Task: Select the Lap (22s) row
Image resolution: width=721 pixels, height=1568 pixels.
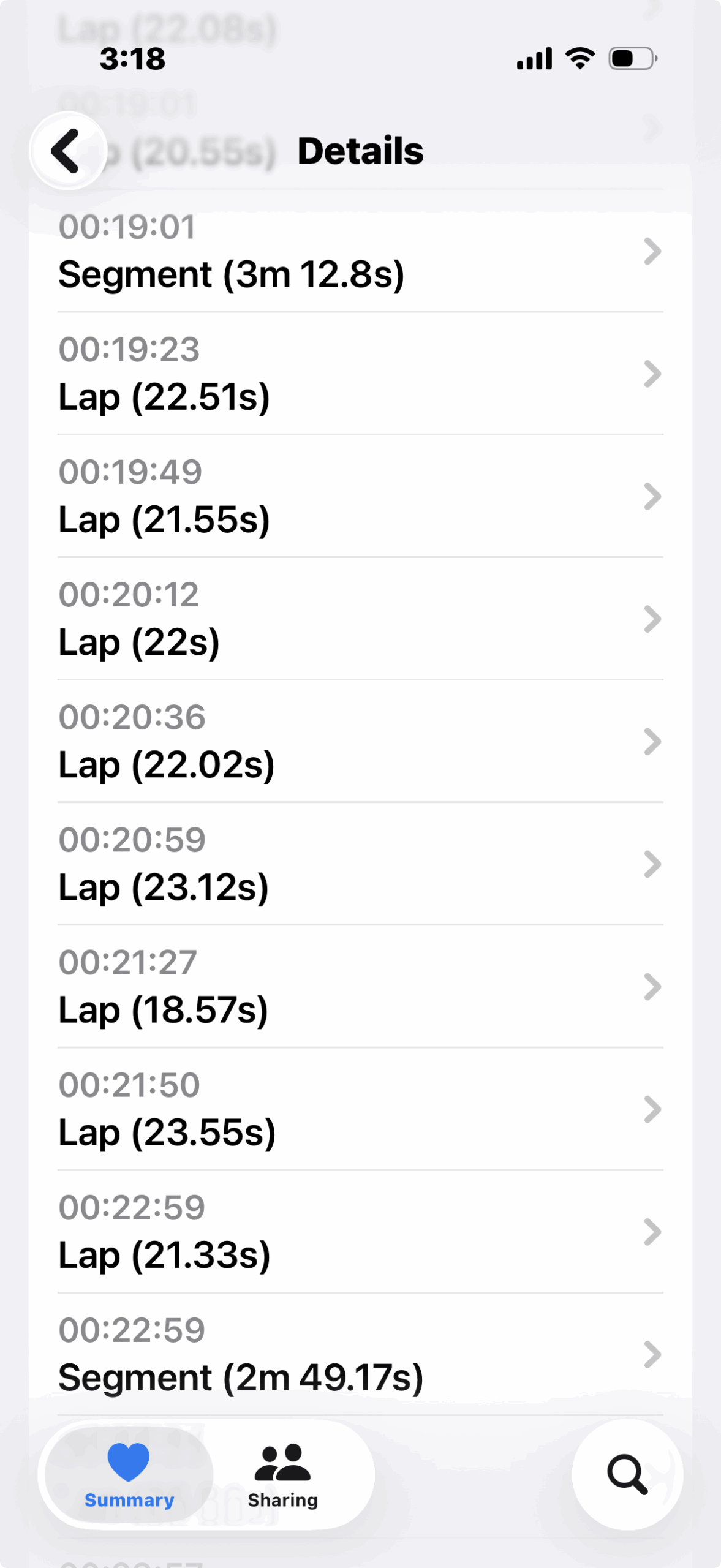Action: 360,619
